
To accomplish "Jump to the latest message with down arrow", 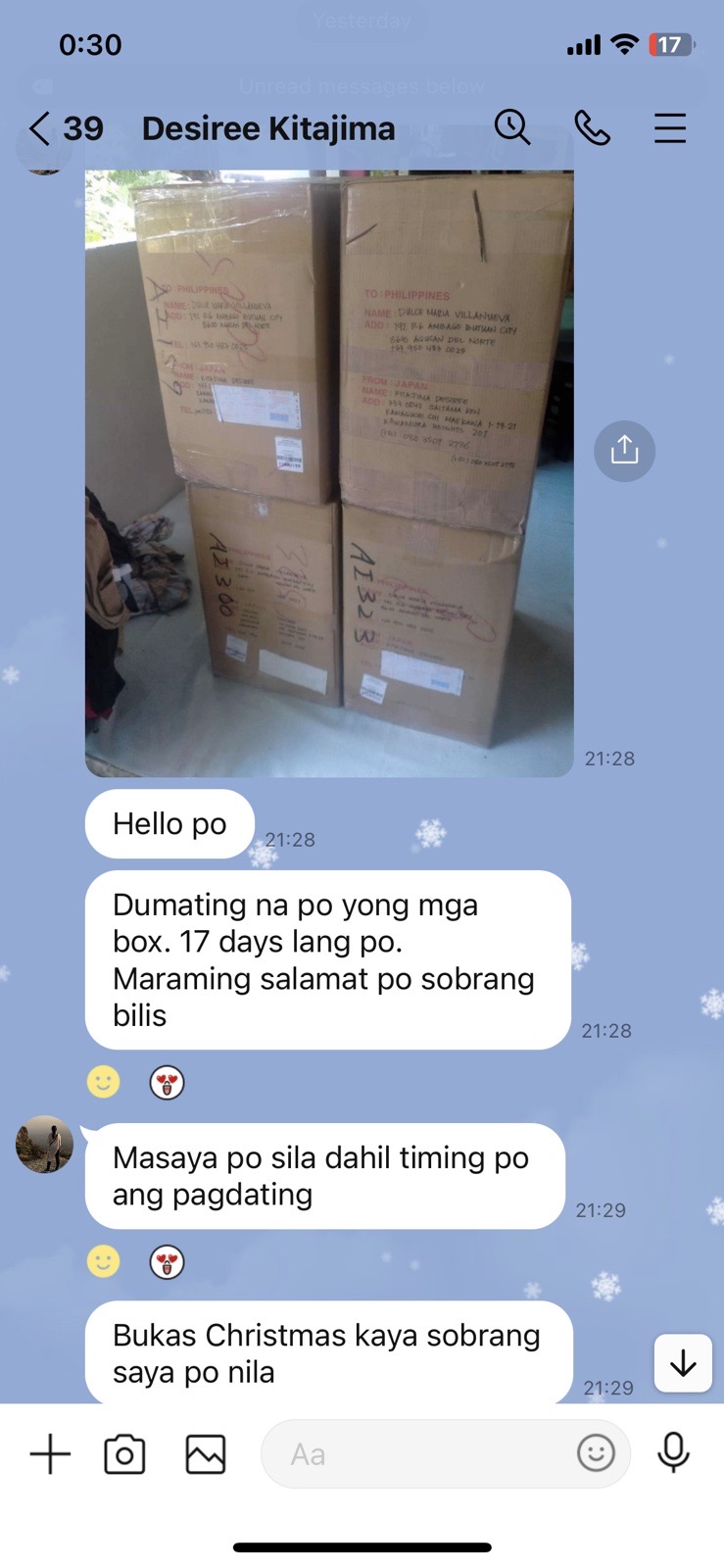I will click(683, 1363).
